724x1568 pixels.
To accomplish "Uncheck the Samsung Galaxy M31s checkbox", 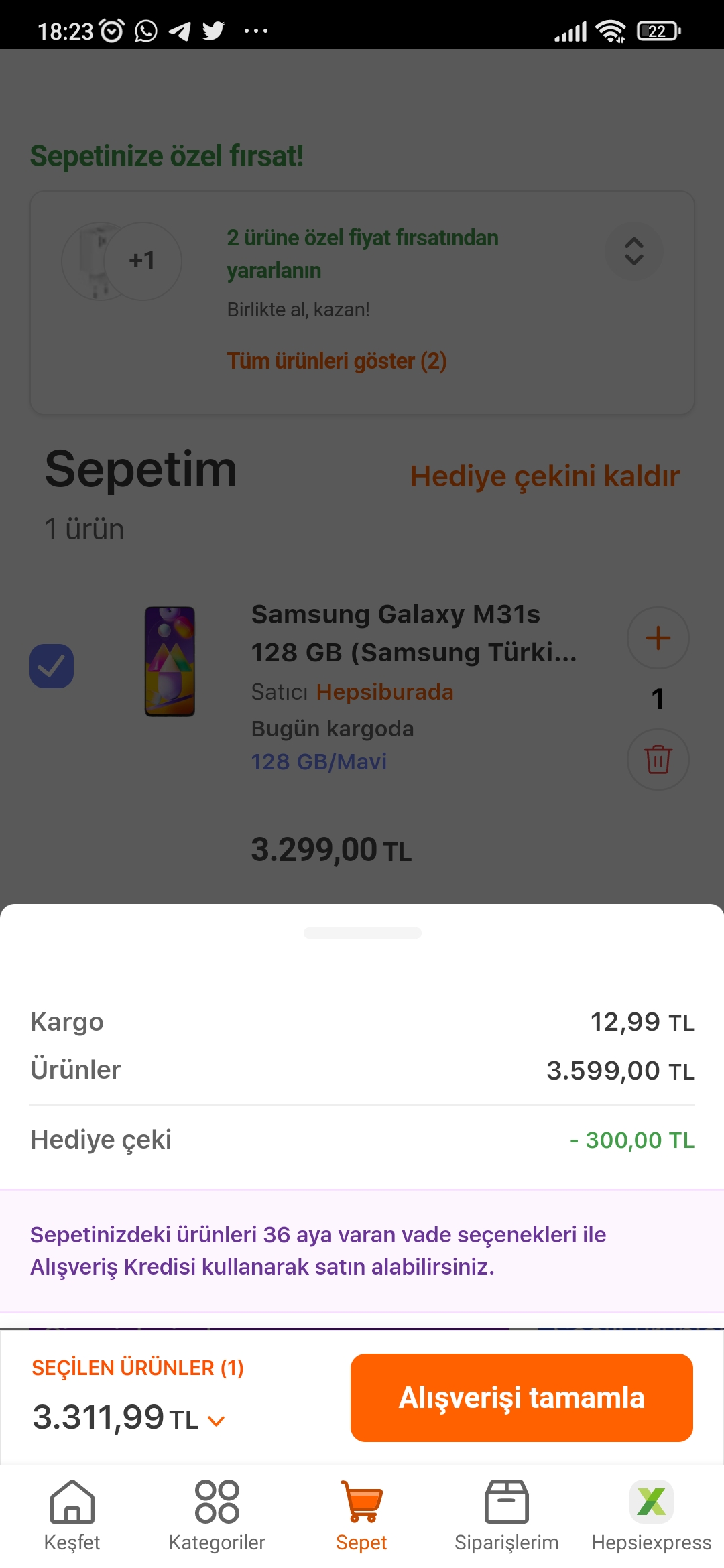I will 52,666.
